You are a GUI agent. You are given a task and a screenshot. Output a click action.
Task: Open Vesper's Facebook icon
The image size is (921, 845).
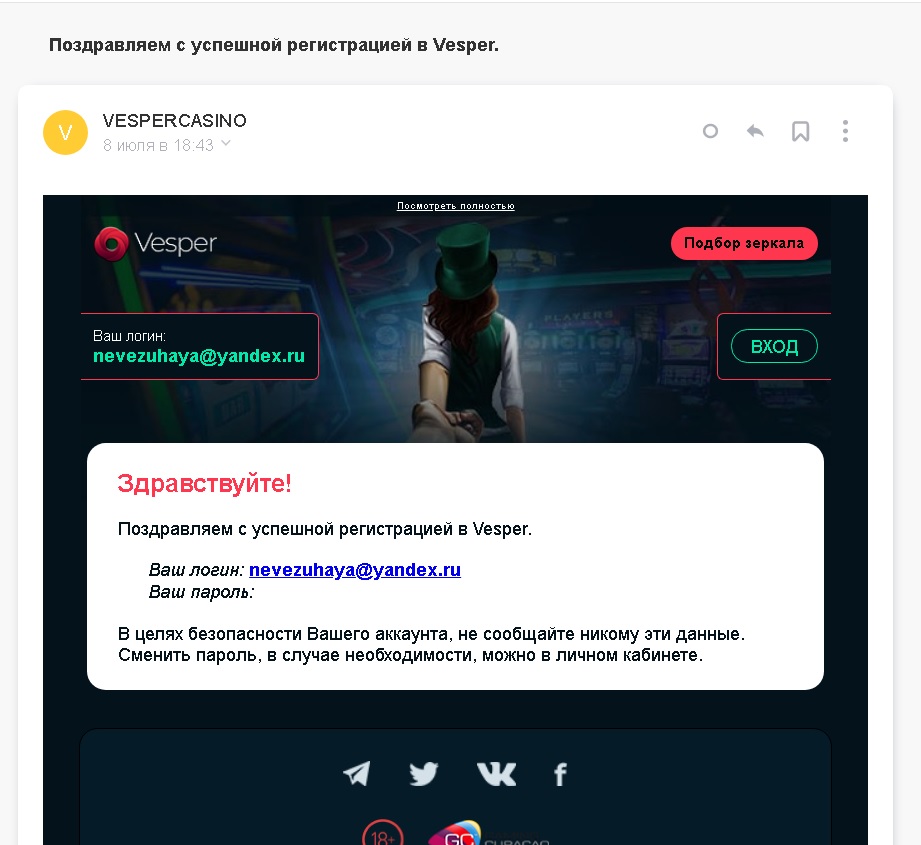[x=560, y=774]
